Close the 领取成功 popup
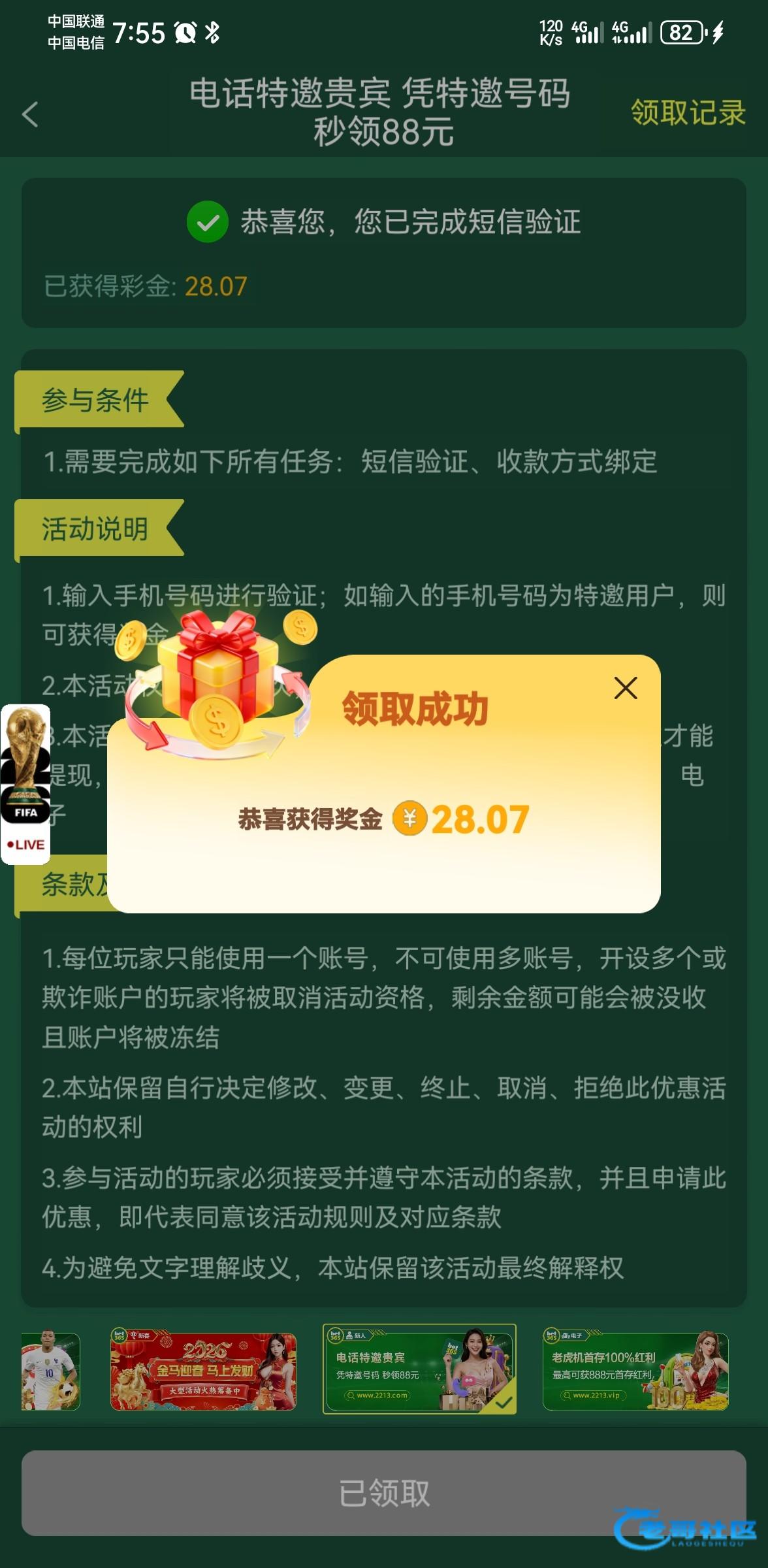The image size is (768, 1568). 625,688
